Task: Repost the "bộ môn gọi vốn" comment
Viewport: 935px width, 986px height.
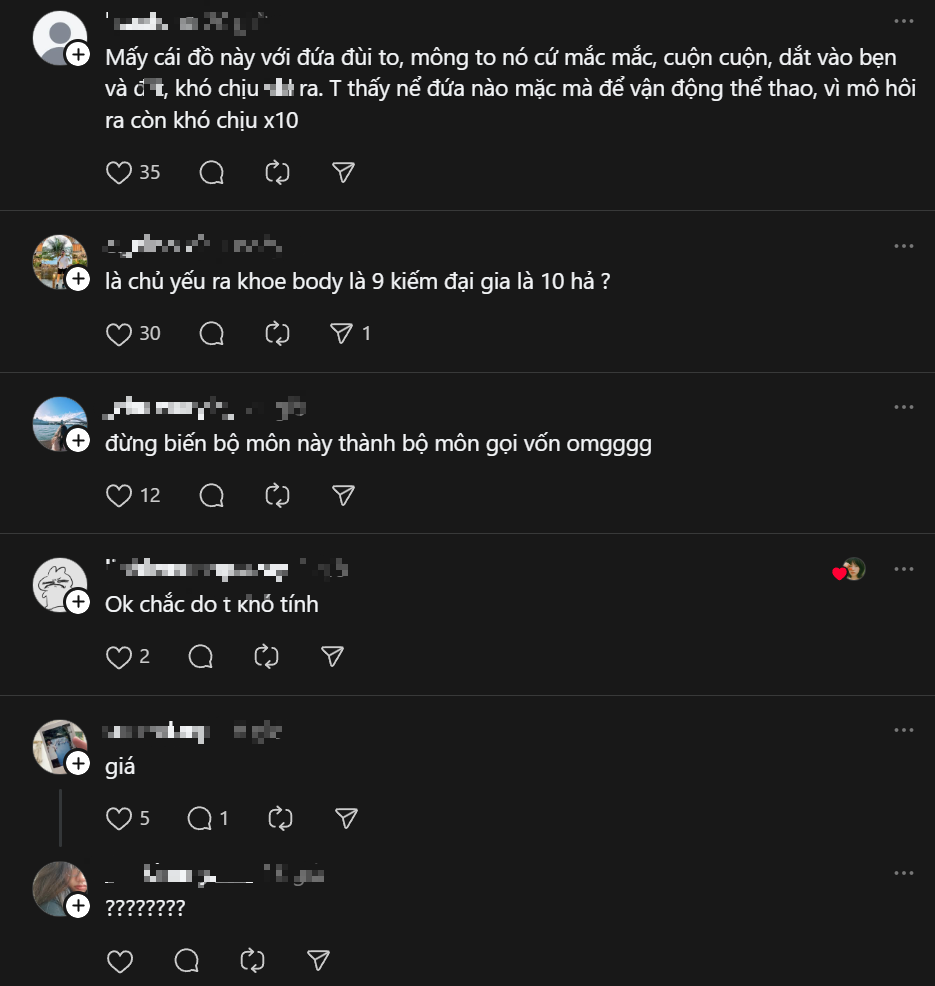Action: click(x=277, y=495)
